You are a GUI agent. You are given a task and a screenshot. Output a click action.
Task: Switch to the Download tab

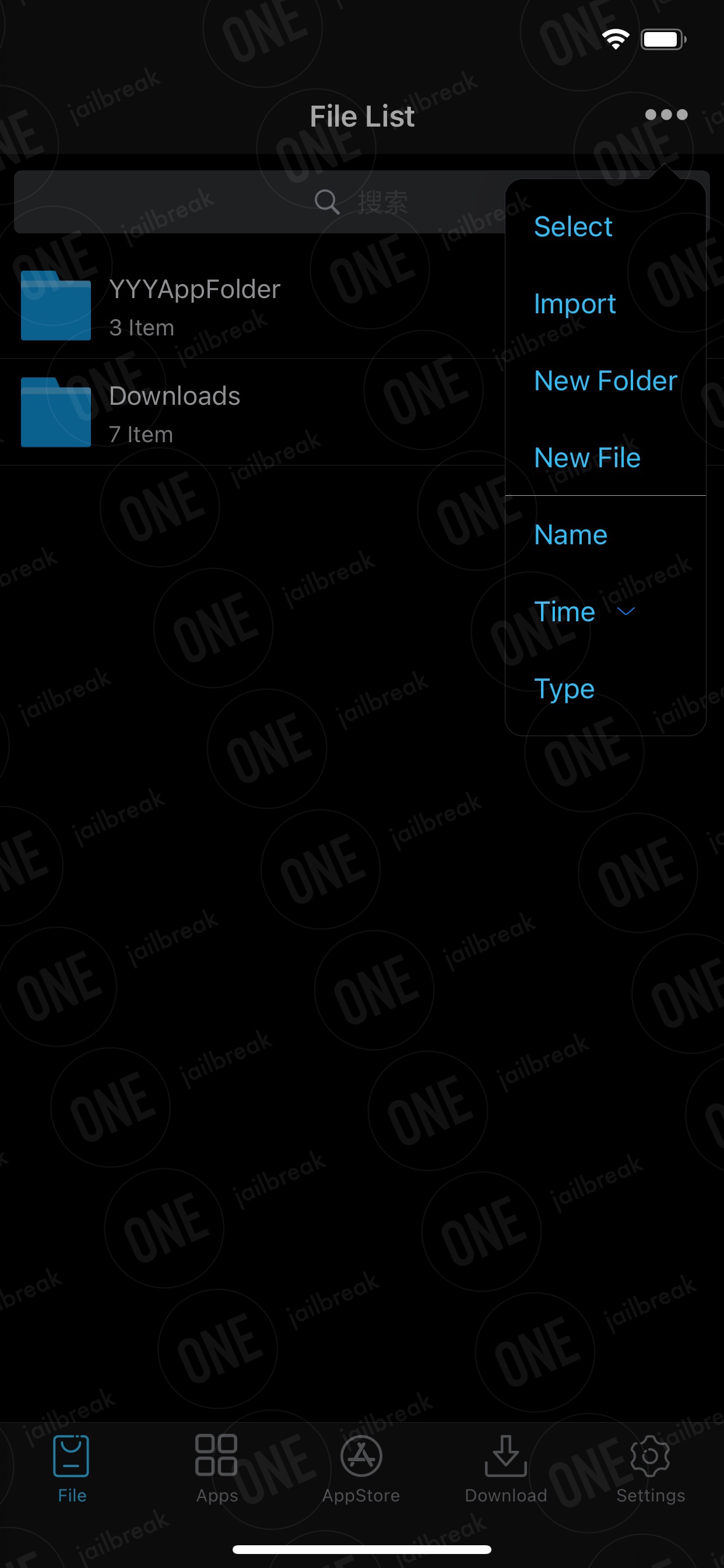click(x=506, y=1469)
